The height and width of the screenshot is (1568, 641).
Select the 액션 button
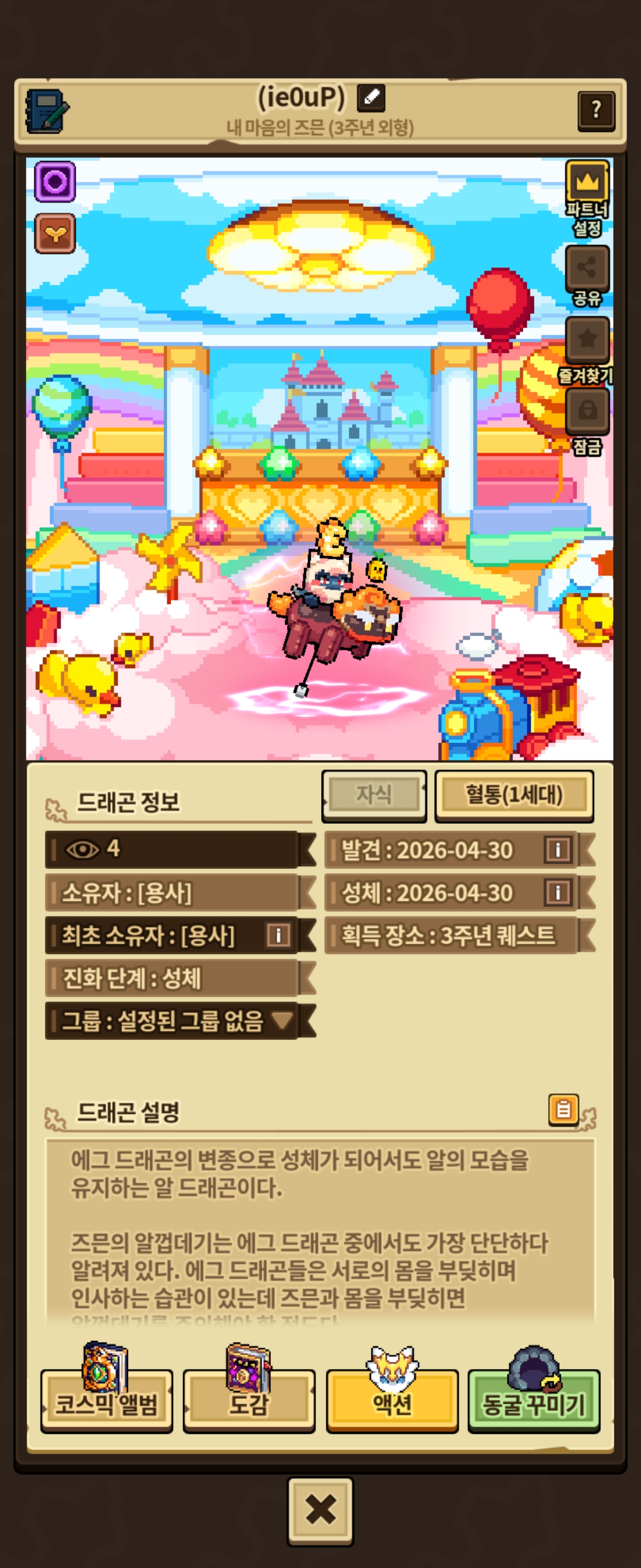tap(392, 1403)
